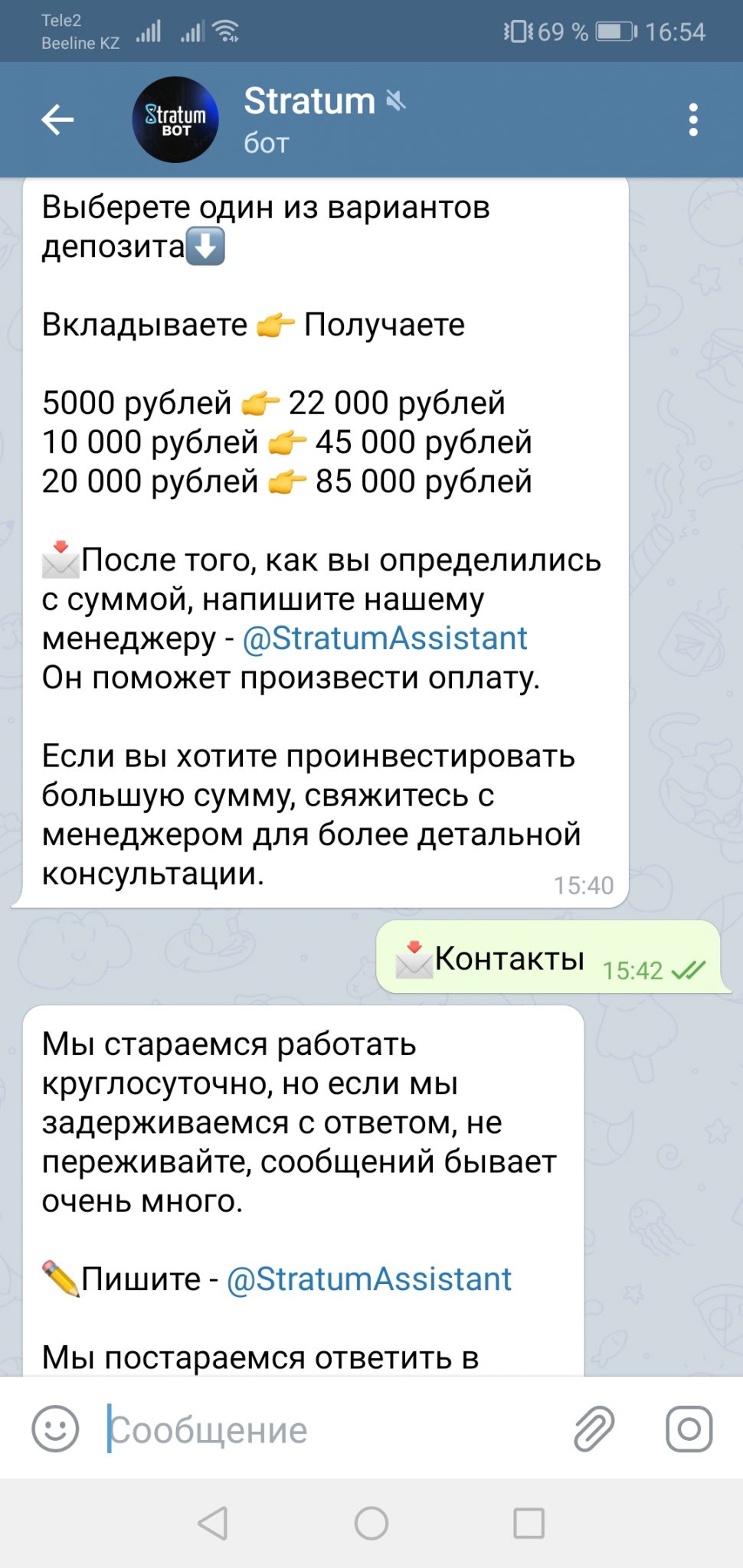743x1568 pixels.
Task: Open the emoji picker
Action: [x=55, y=1428]
